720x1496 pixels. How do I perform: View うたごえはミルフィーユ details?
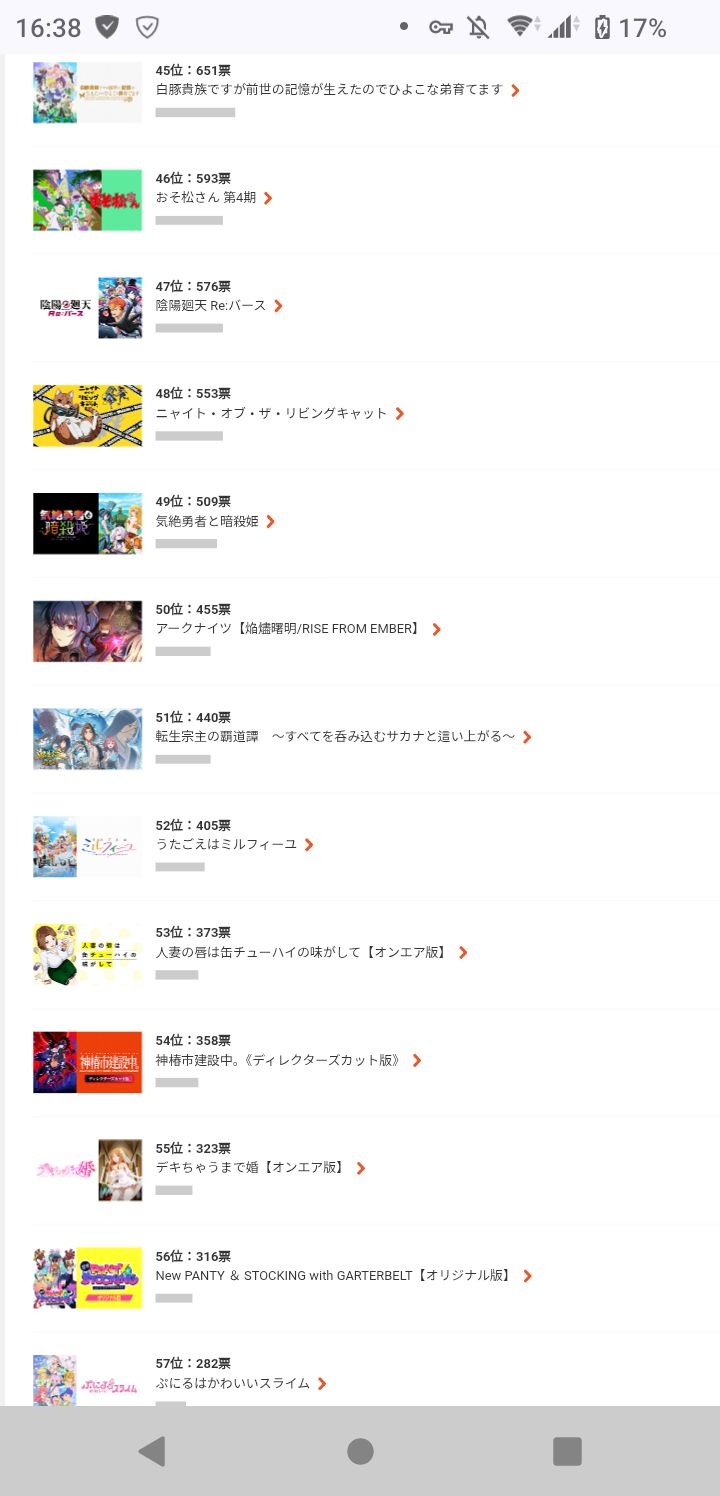(227, 845)
